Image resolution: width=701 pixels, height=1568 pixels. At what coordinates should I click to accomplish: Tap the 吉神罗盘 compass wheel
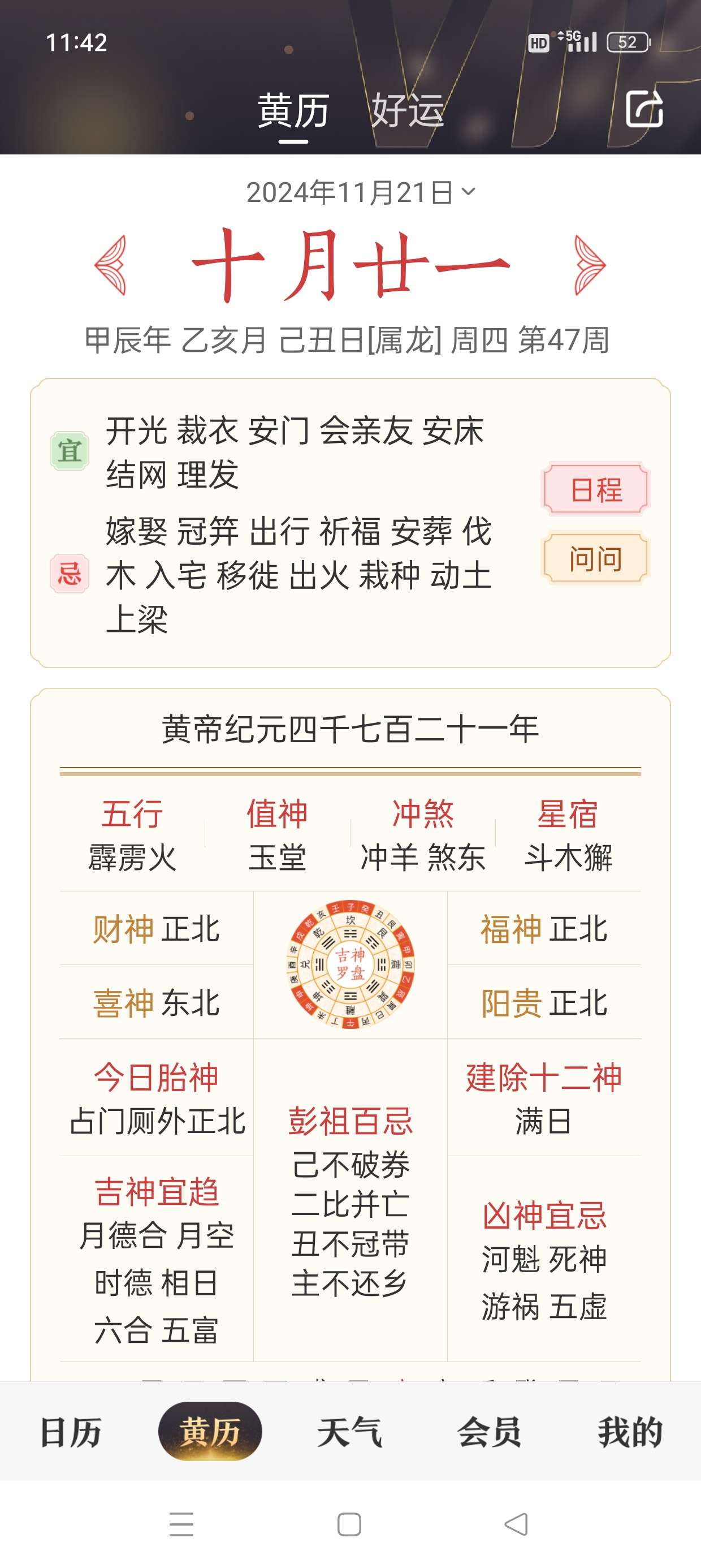(x=350, y=965)
